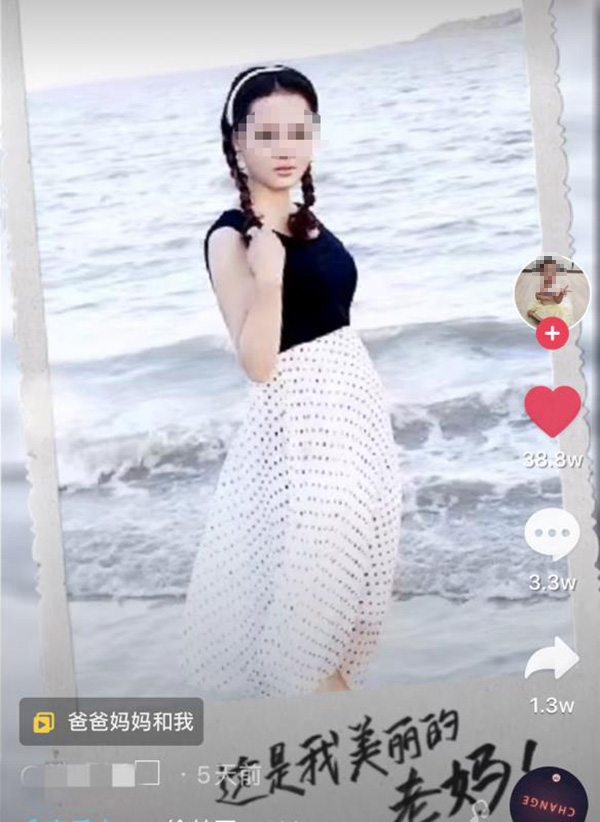Share this video using the arrow icon

(552, 658)
